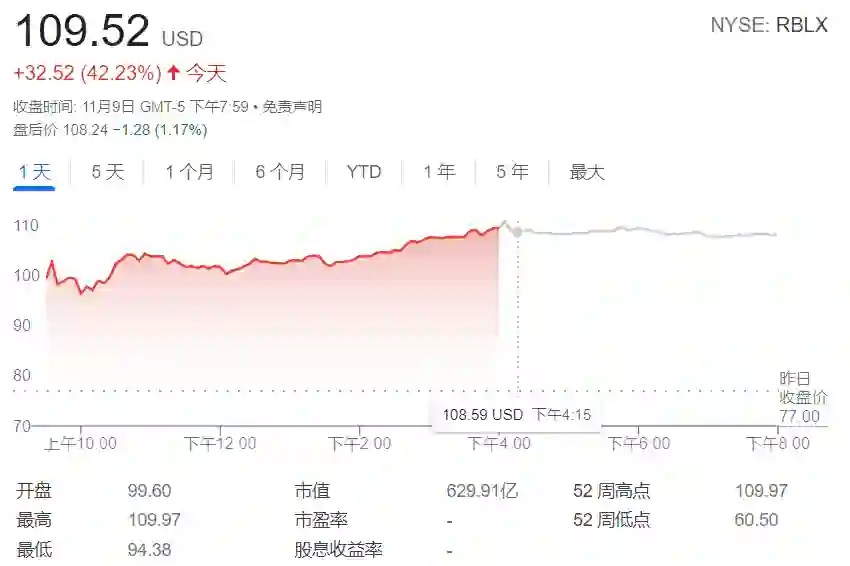Screen dimensions: 850x566
Task: View the YTD chart range
Action: click(x=364, y=172)
